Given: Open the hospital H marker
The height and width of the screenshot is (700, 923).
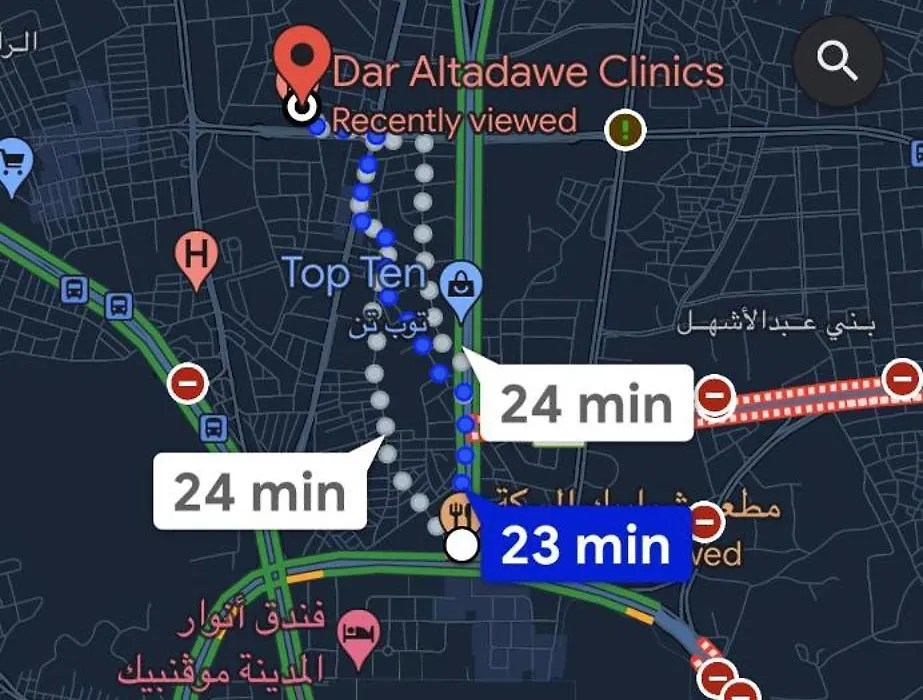Looking at the screenshot, I should (196, 255).
